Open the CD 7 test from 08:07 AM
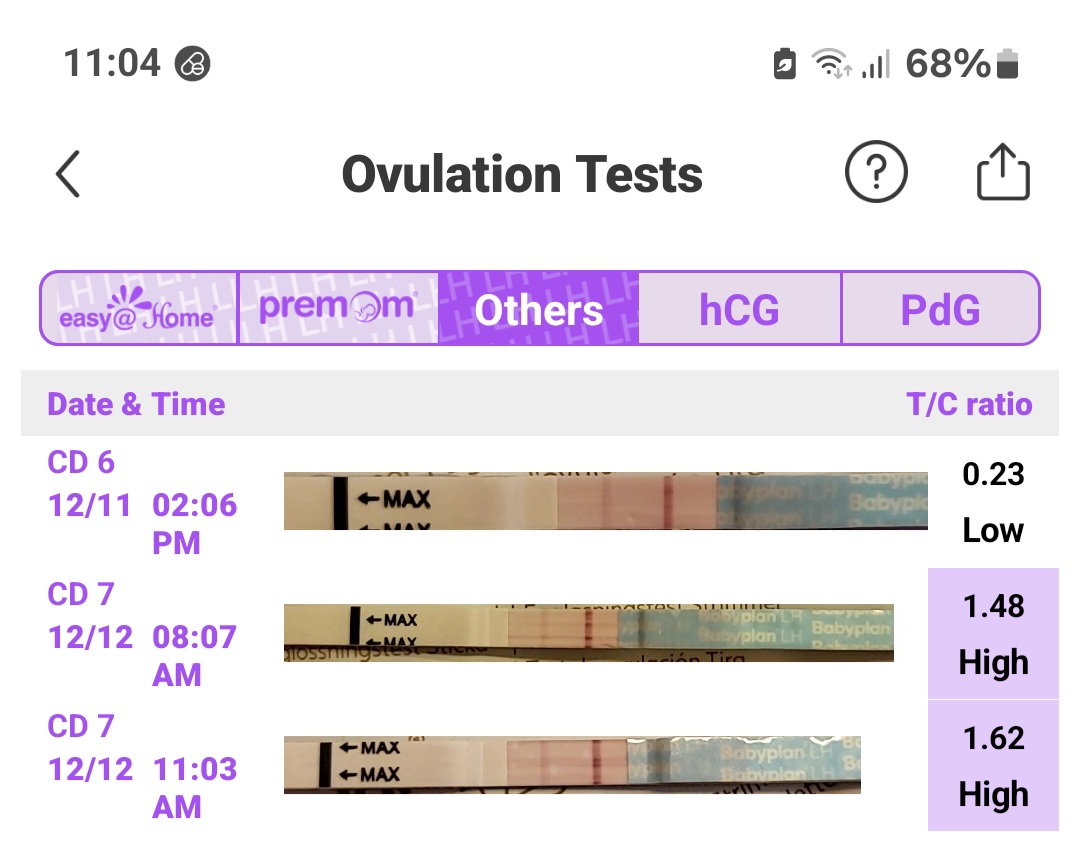 click(588, 633)
